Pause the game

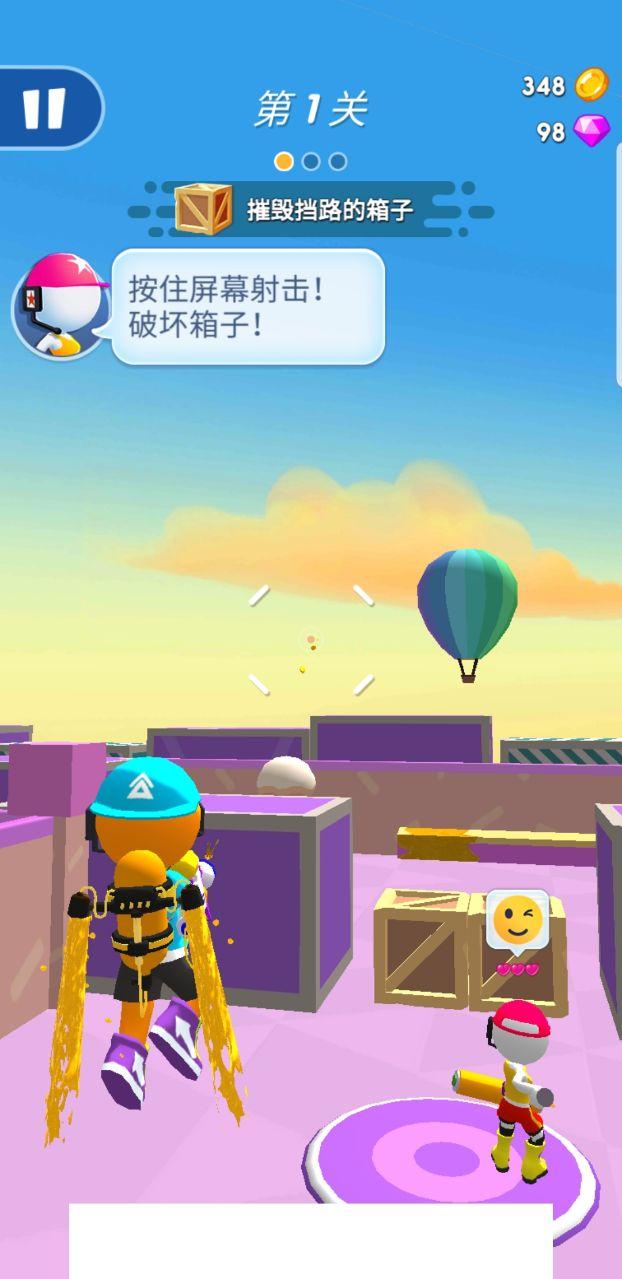[45, 108]
